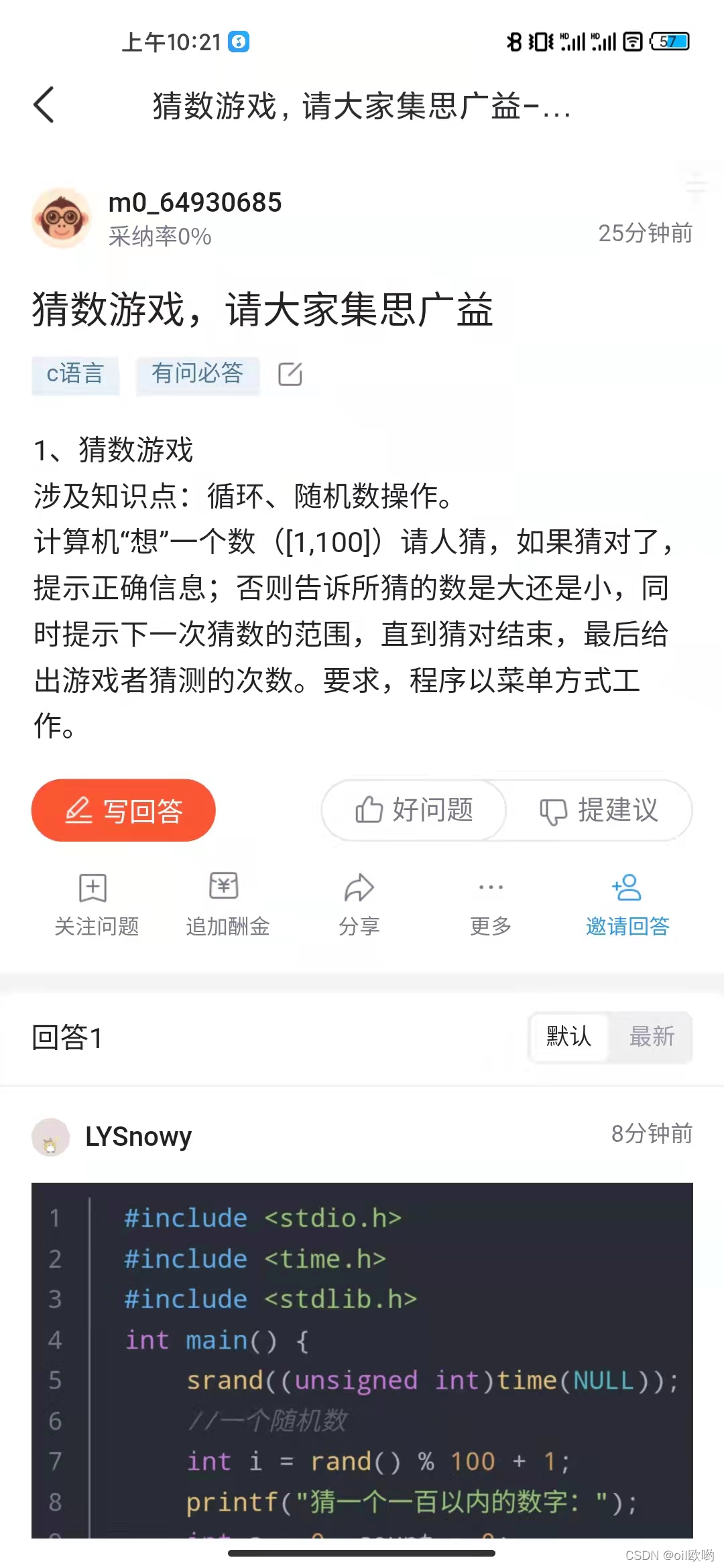Open the 有问必答 tag
This screenshot has height=1568, width=724.
[197, 374]
